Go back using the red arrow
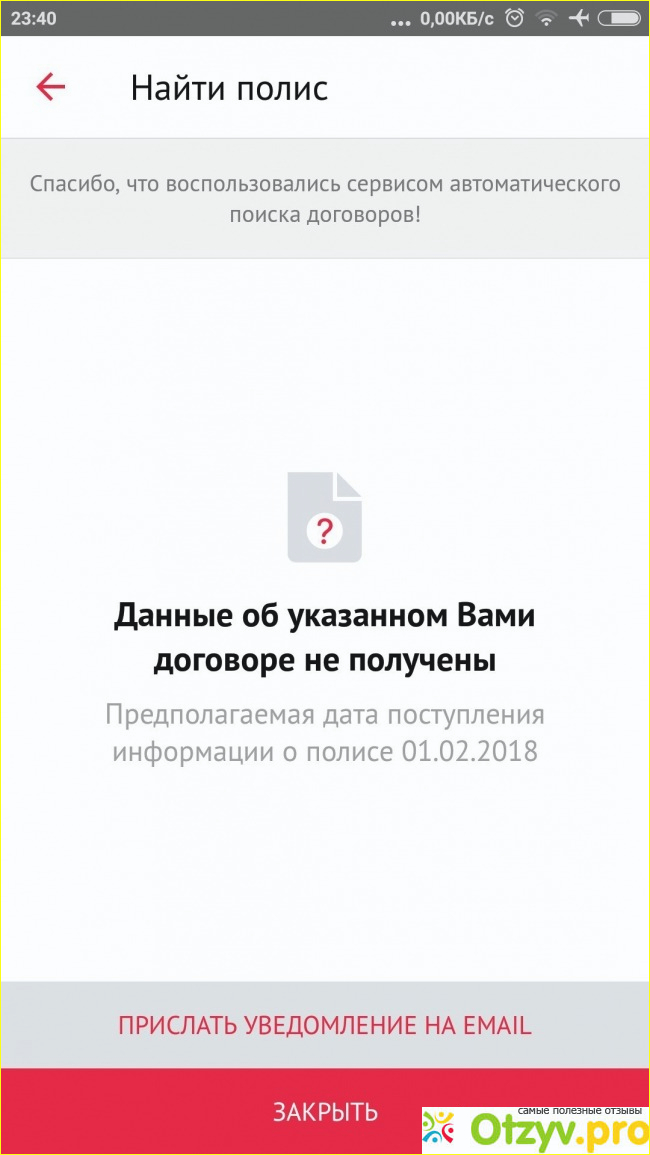This screenshot has width=650, height=1155. 50,88
